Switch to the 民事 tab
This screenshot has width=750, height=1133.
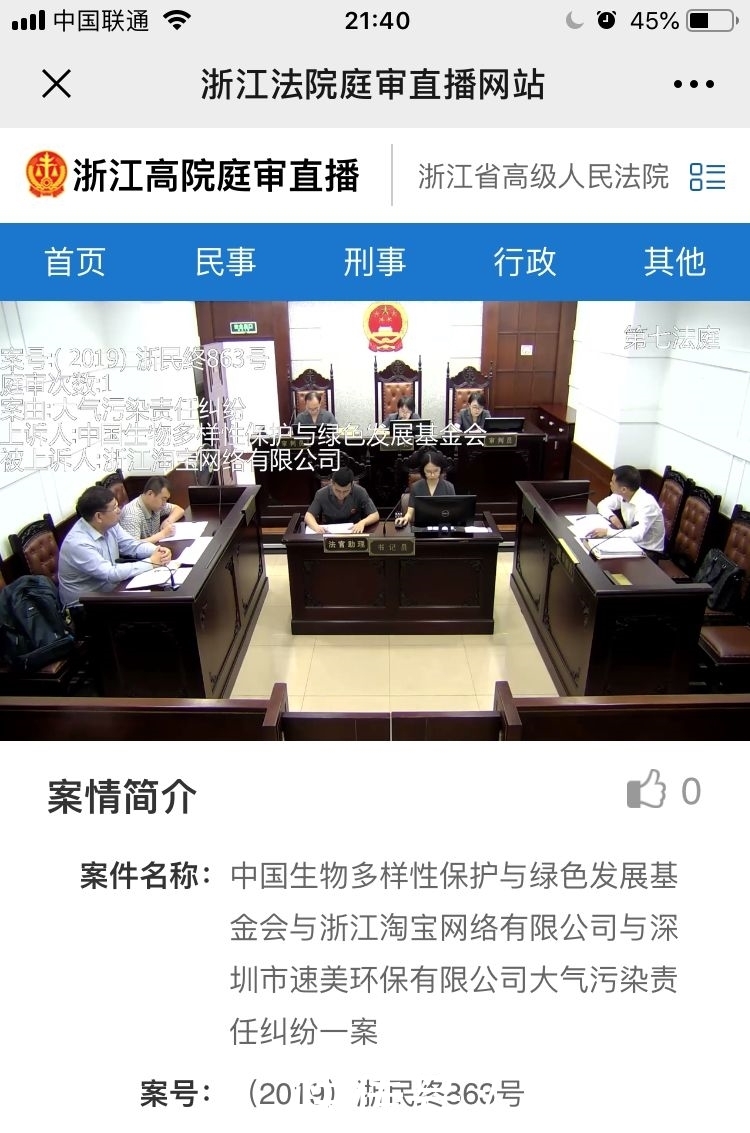[x=225, y=262]
